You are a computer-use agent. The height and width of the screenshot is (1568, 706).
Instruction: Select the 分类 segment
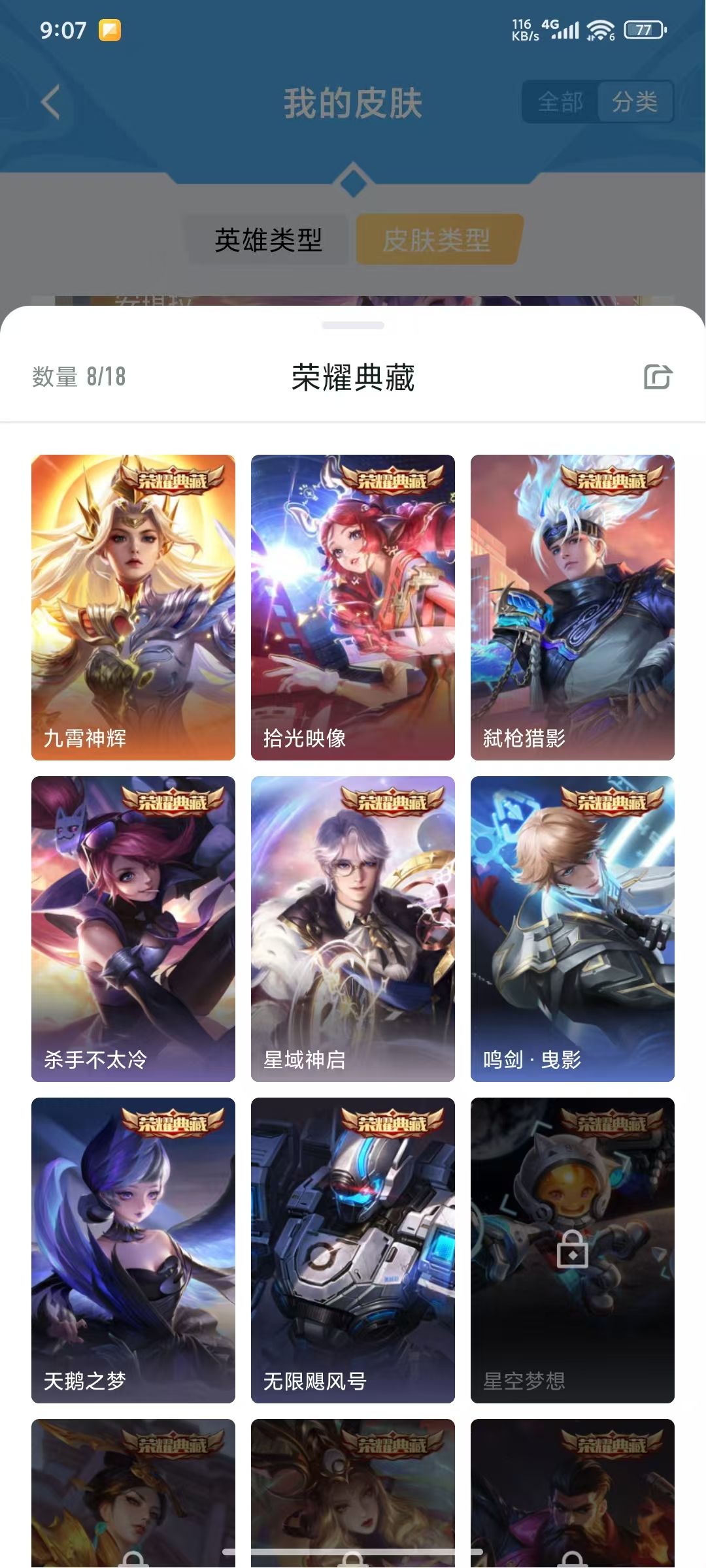[x=635, y=102]
